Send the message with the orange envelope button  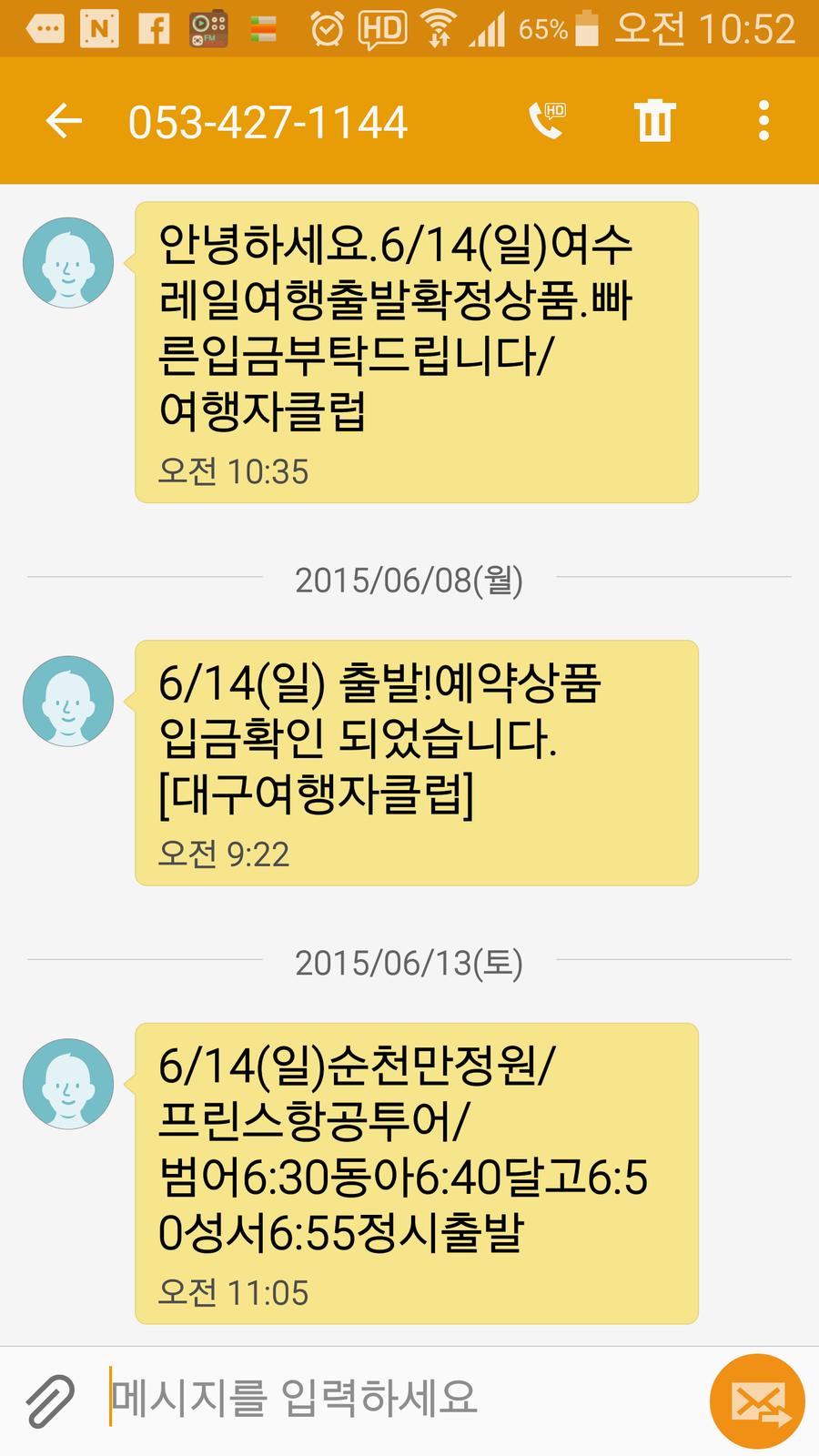pyautogui.click(x=757, y=1401)
